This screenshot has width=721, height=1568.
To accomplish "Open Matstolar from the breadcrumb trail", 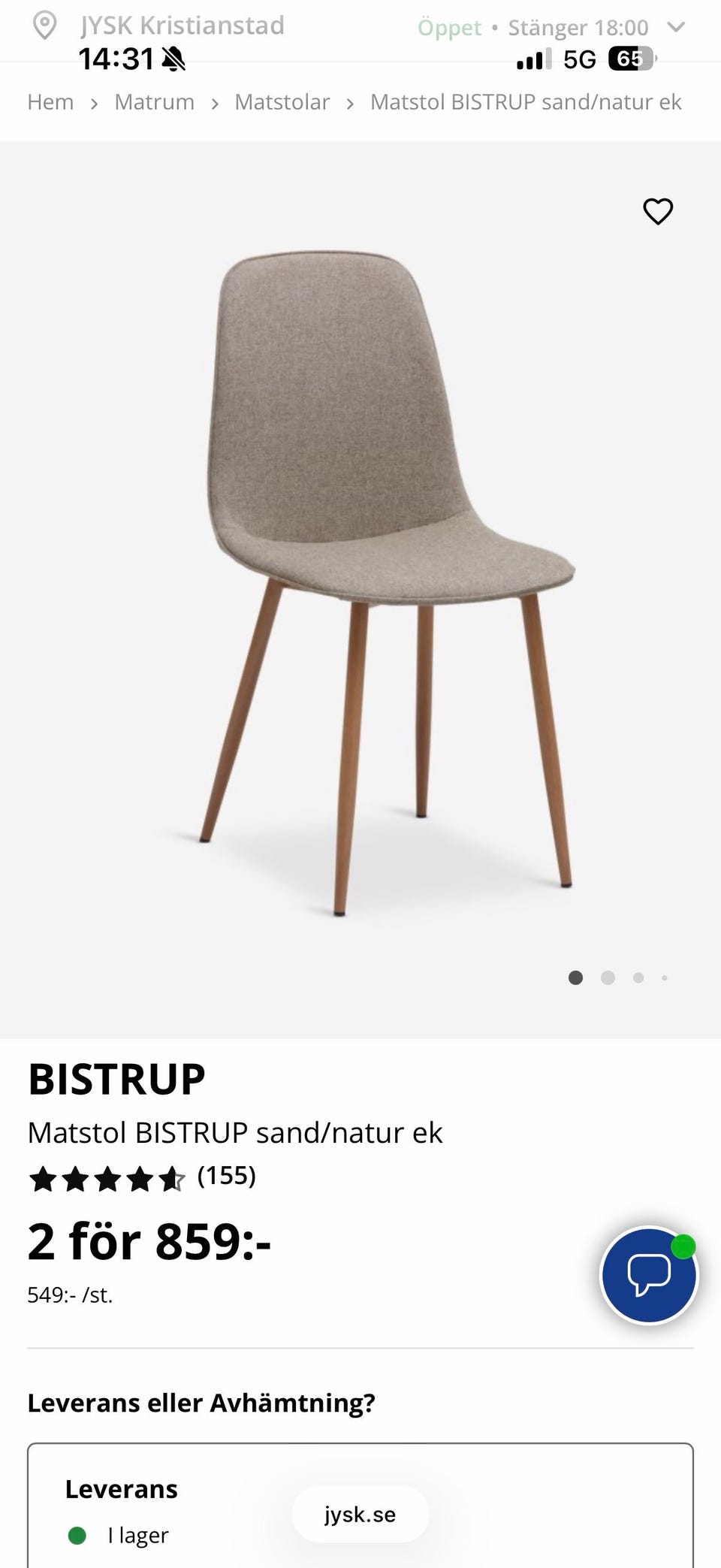I will (282, 101).
